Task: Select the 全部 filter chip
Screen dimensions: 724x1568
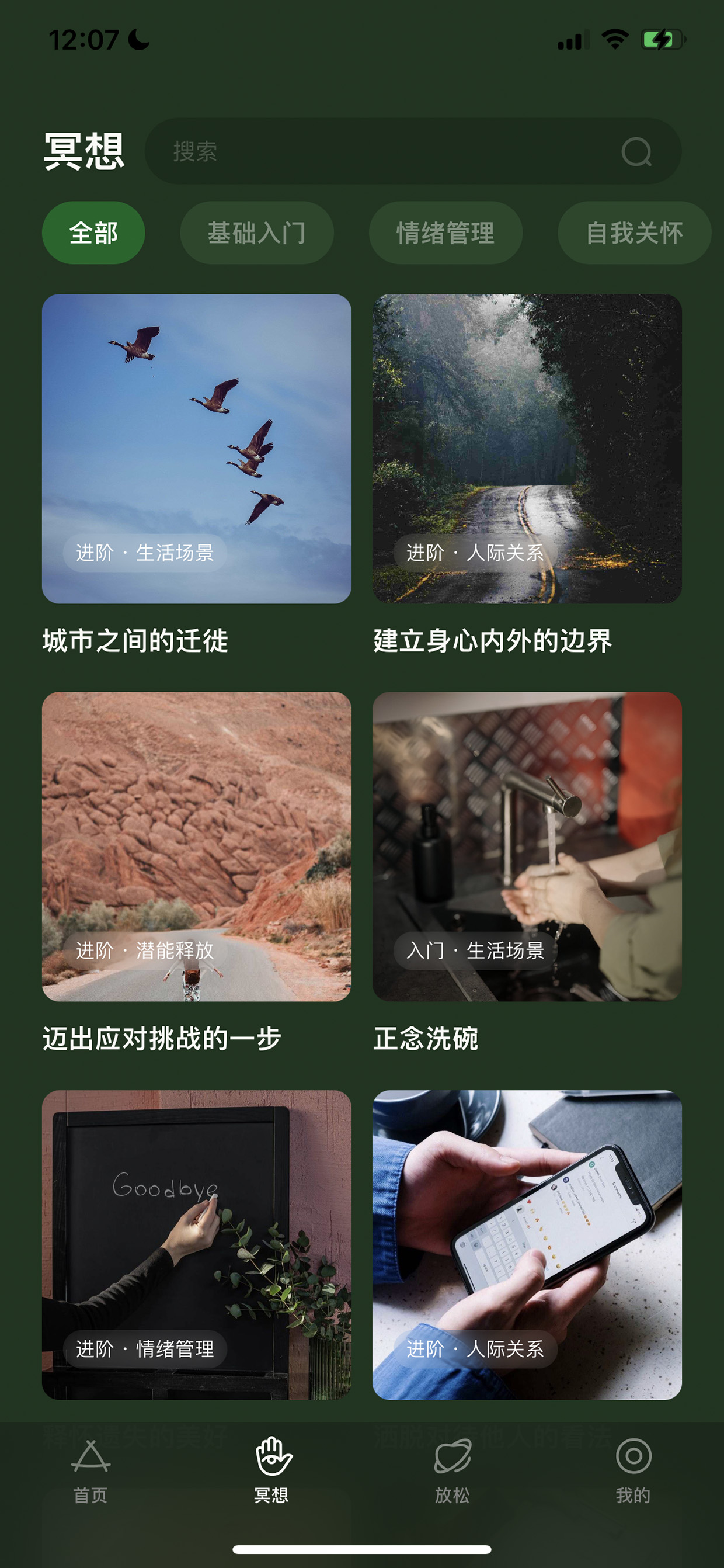Action: [x=93, y=233]
